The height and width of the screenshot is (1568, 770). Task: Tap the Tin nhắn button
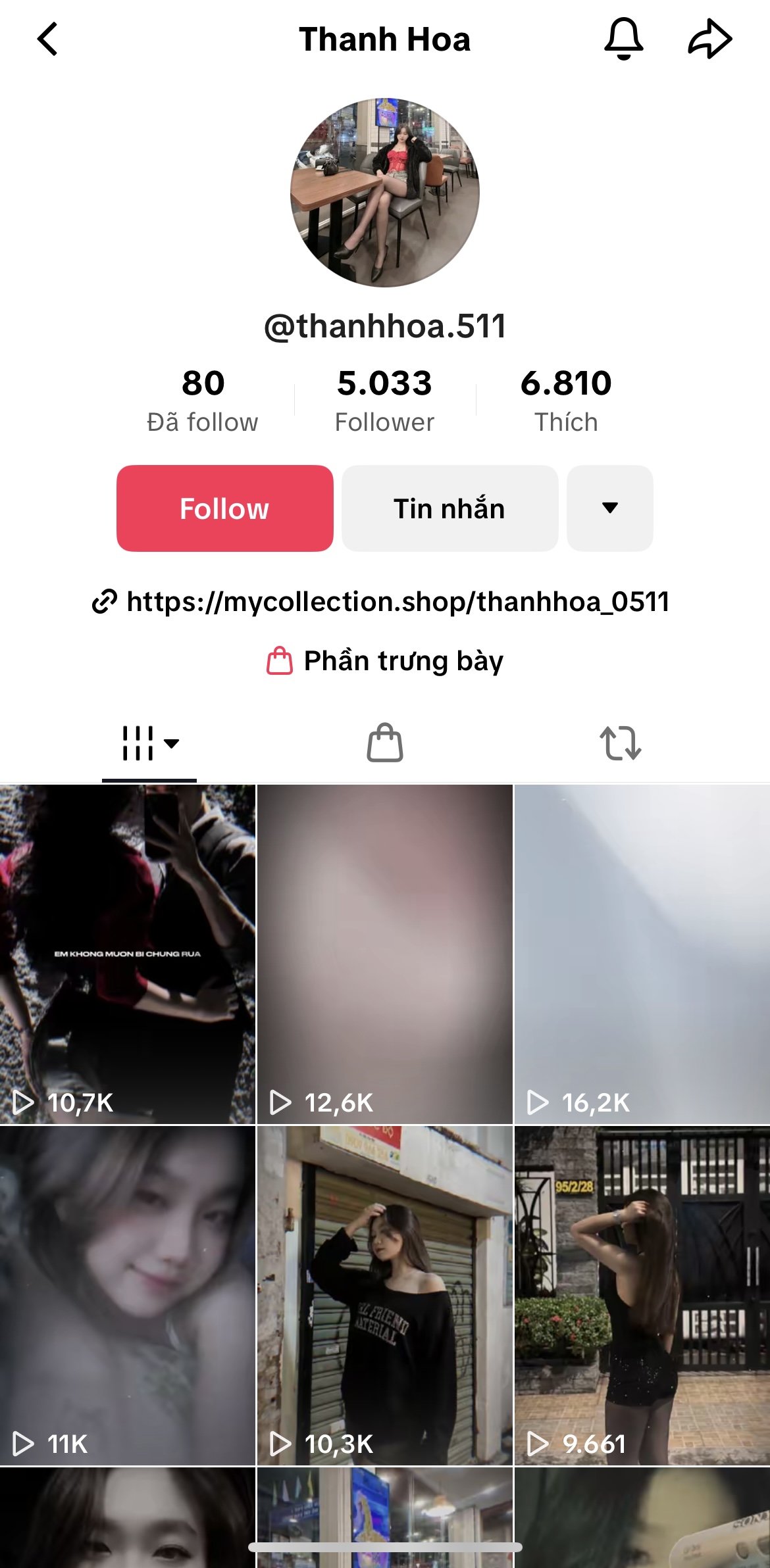(x=449, y=508)
